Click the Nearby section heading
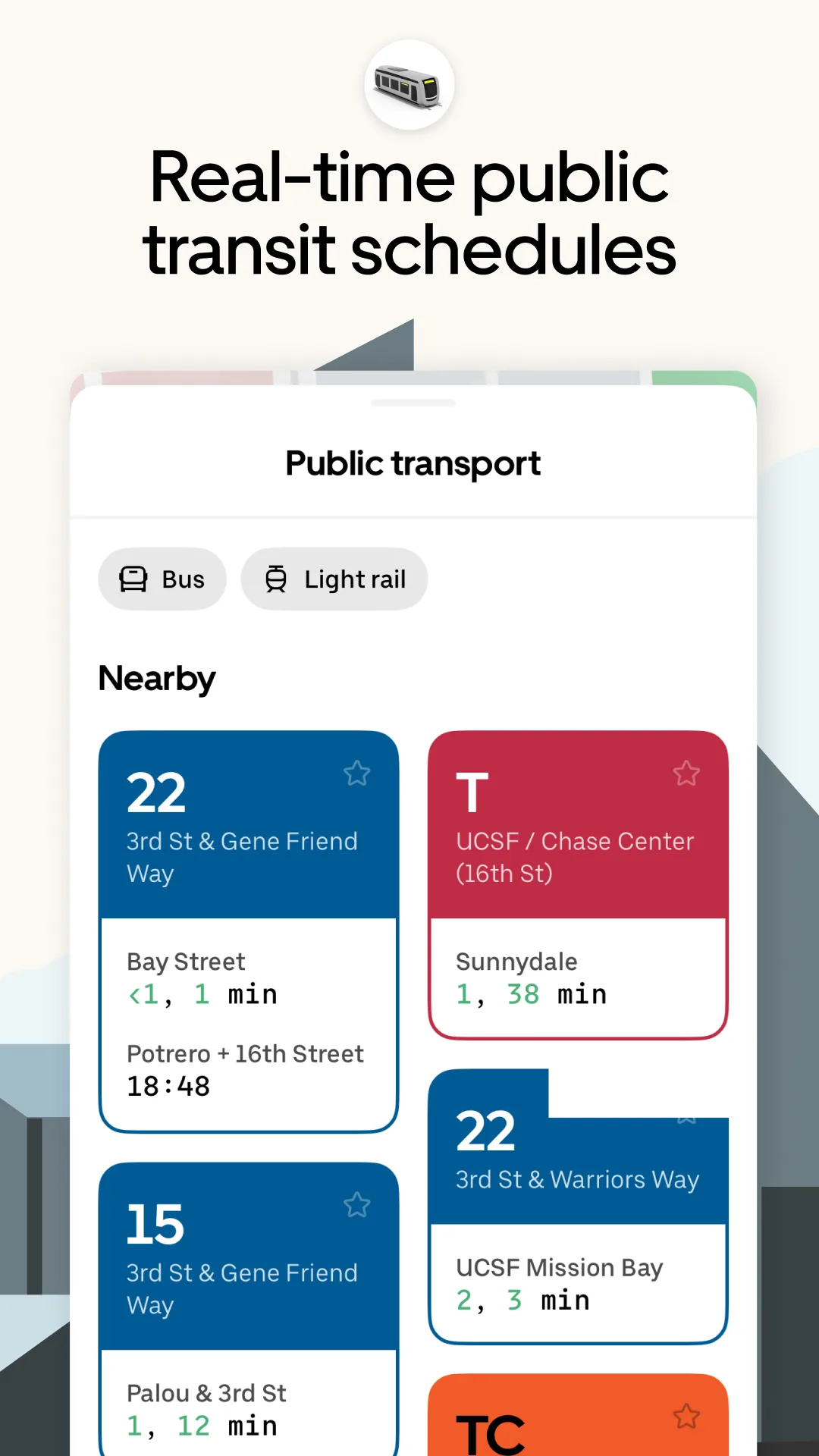This screenshot has height=1456, width=819. (156, 678)
